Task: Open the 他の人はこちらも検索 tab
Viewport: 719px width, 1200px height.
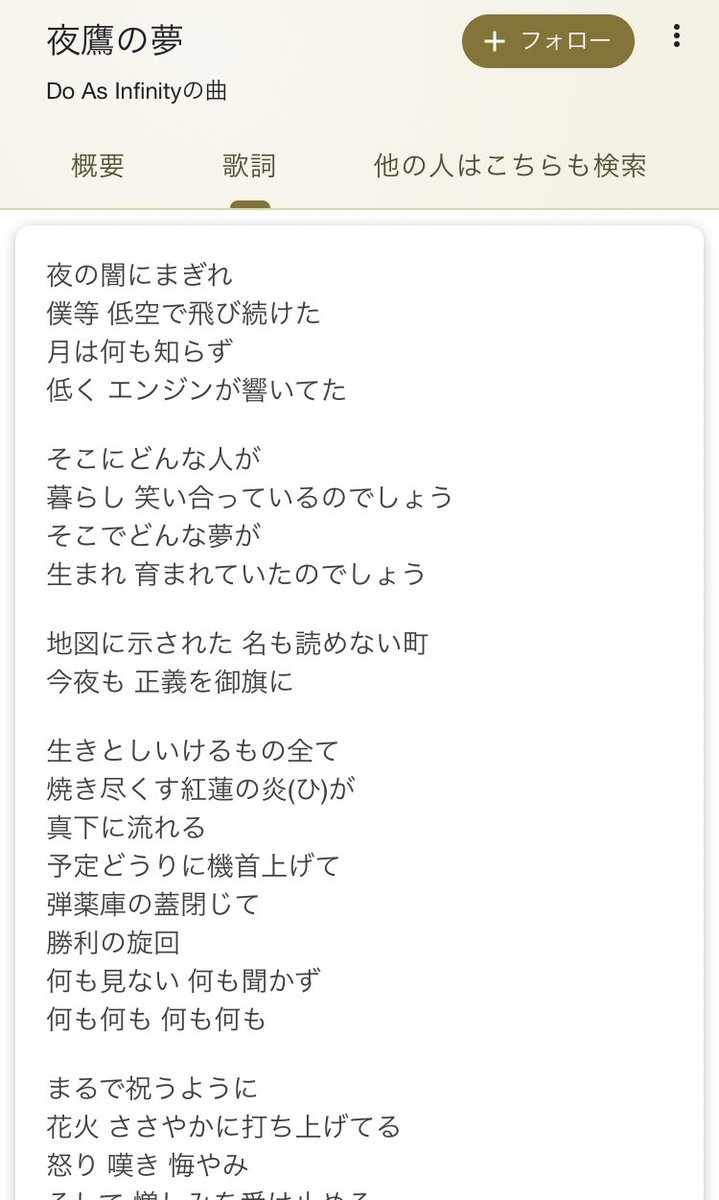Action: pyautogui.click(x=509, y=165)
